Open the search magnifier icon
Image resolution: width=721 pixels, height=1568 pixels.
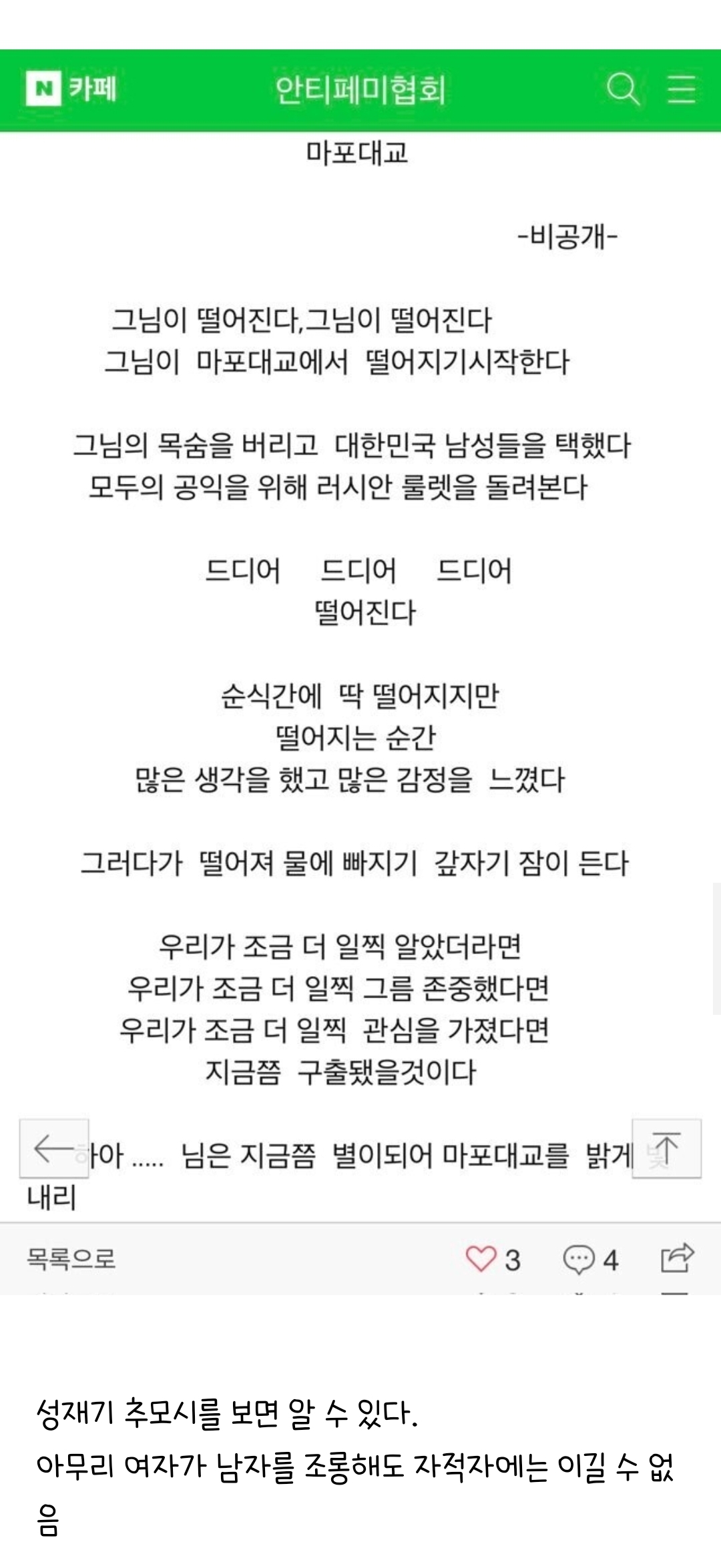pos(622,89)
